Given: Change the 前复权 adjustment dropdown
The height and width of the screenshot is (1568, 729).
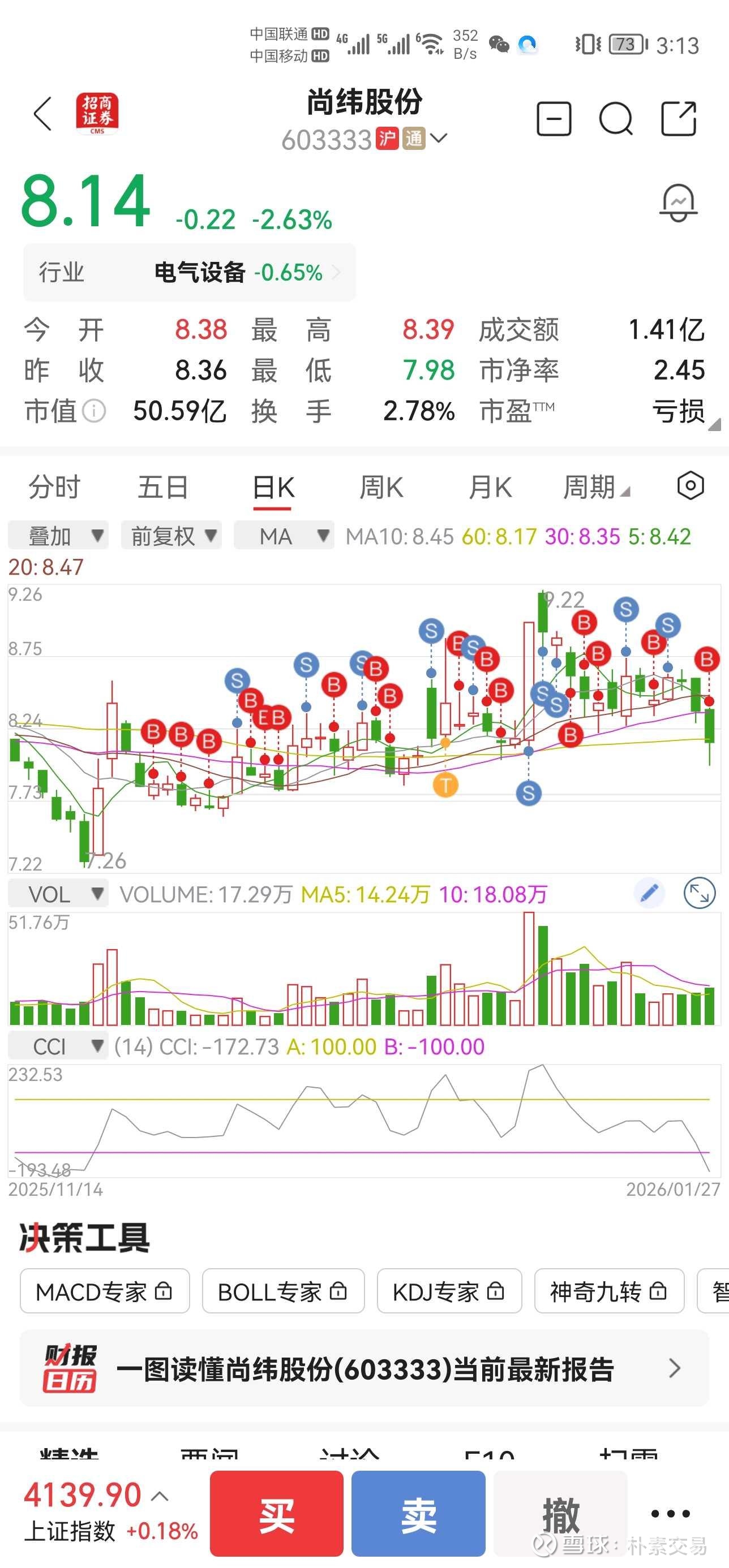Looking at the screenshot, I should click(x=171, y=536).
